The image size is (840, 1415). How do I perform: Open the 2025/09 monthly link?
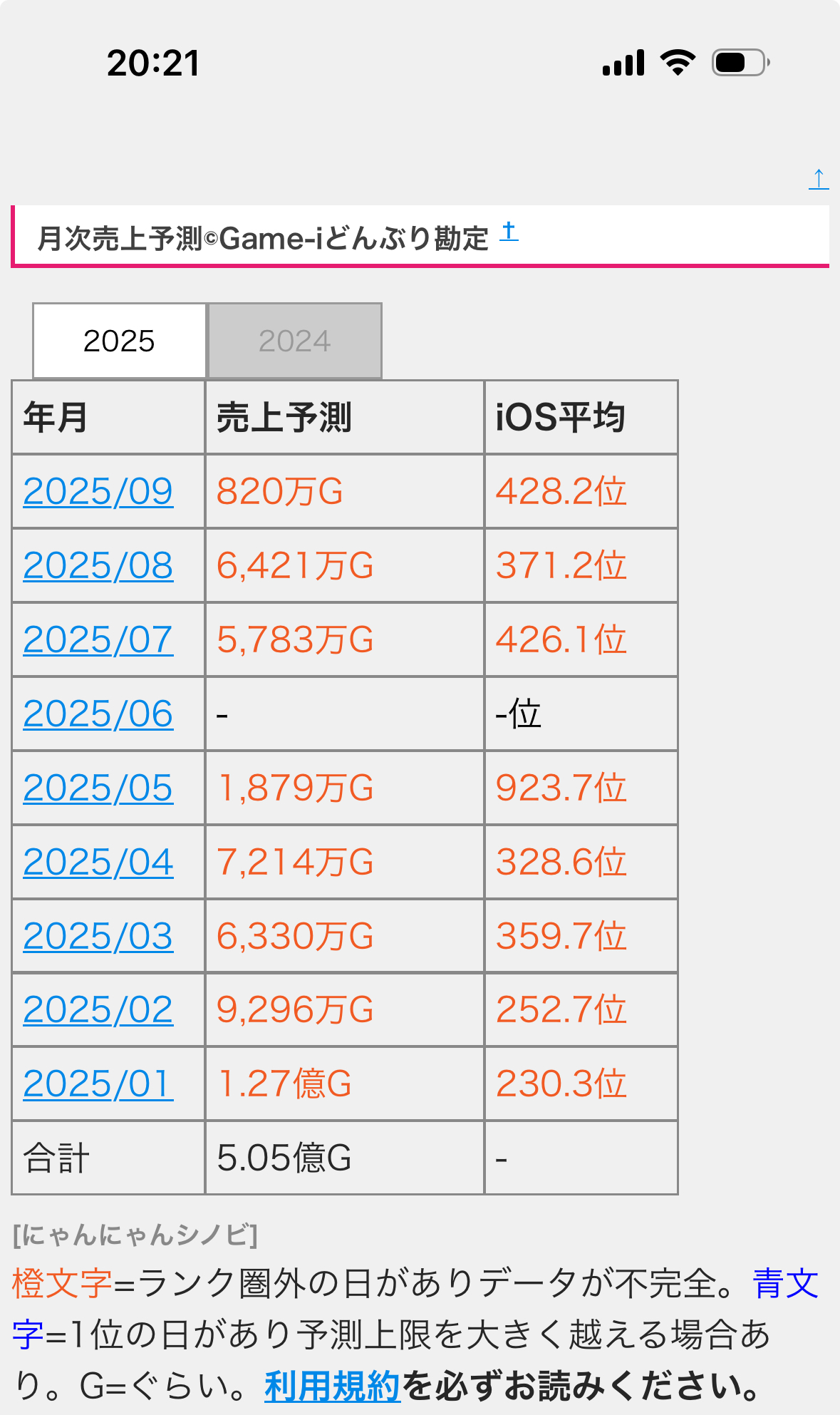[98, 491]
